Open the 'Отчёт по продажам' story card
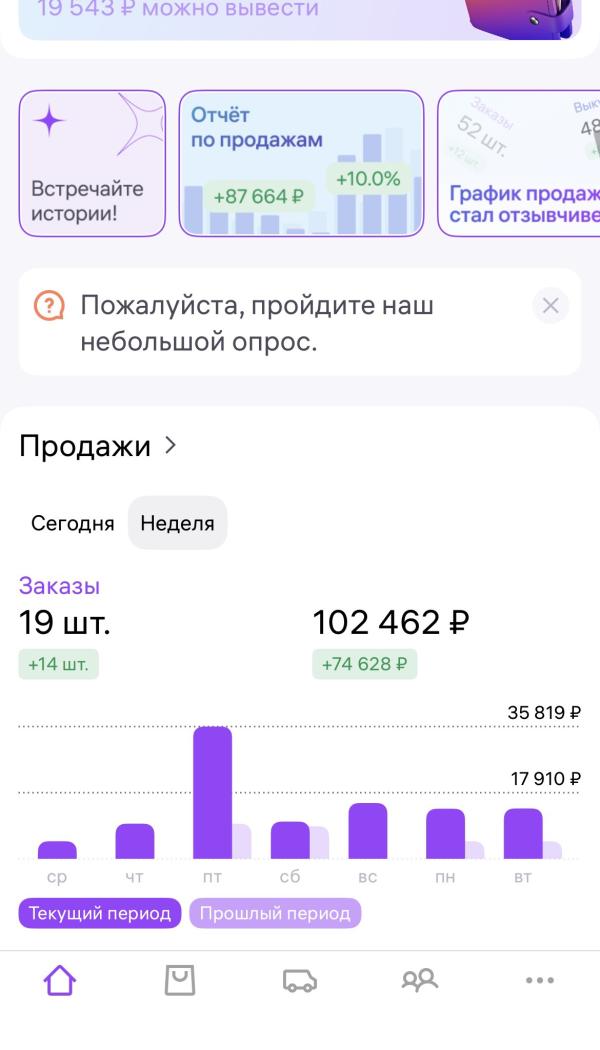This screenshot has height=1050, width=600. (301, 164)
